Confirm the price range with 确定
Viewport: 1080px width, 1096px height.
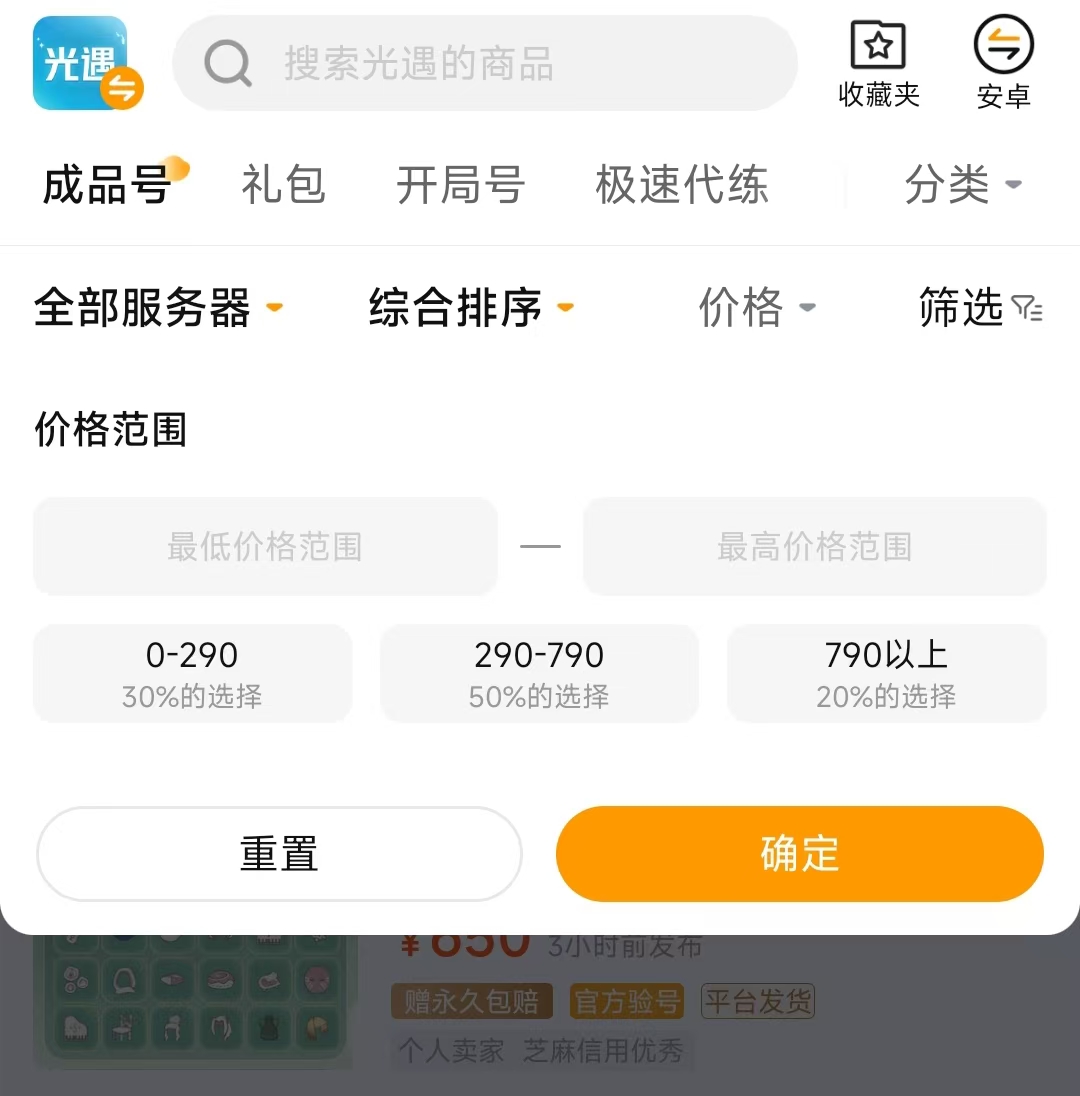point(799,854)
